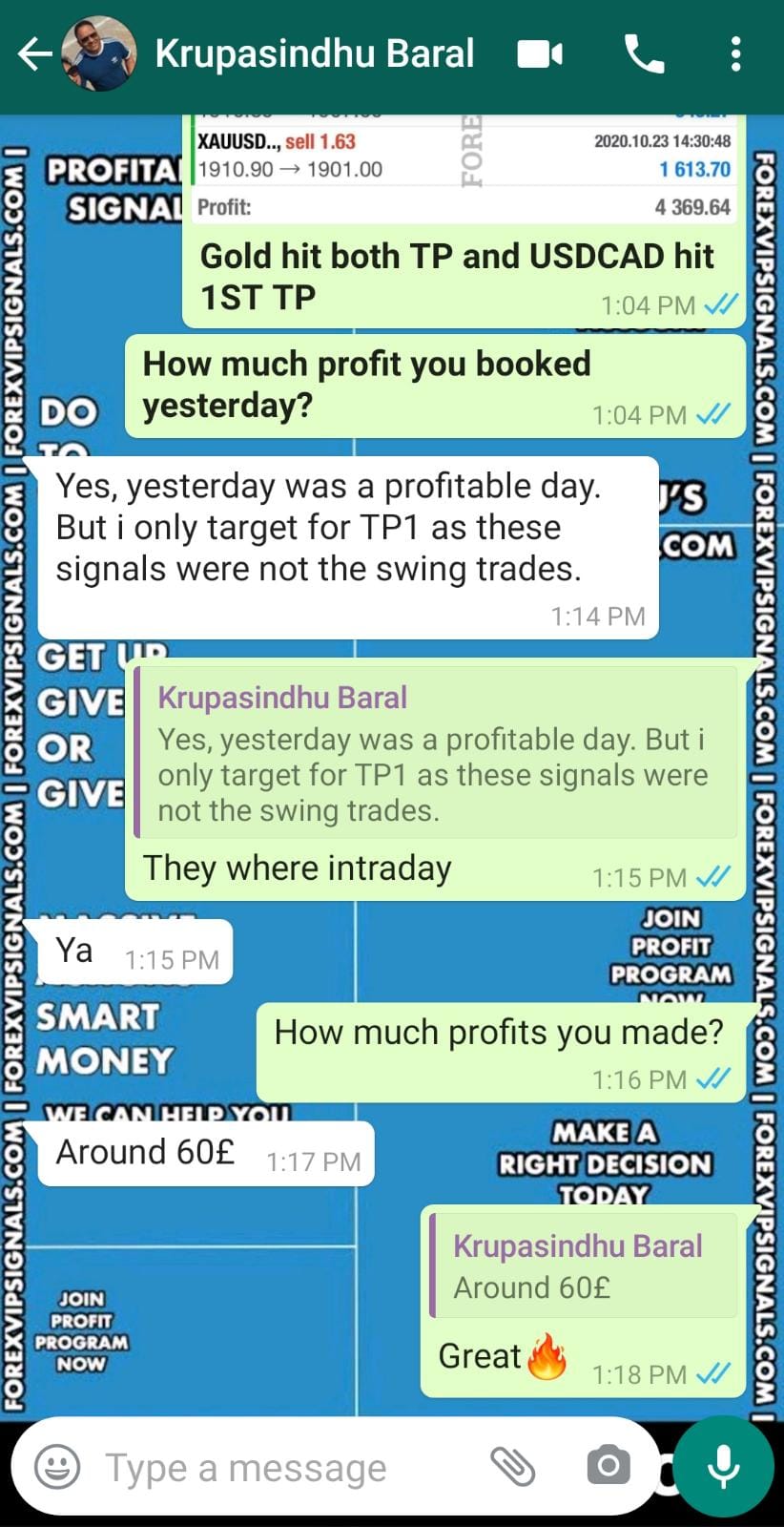Open the overflow menu
This screenshot has height=1527, width=784.
tap(735, 54)
